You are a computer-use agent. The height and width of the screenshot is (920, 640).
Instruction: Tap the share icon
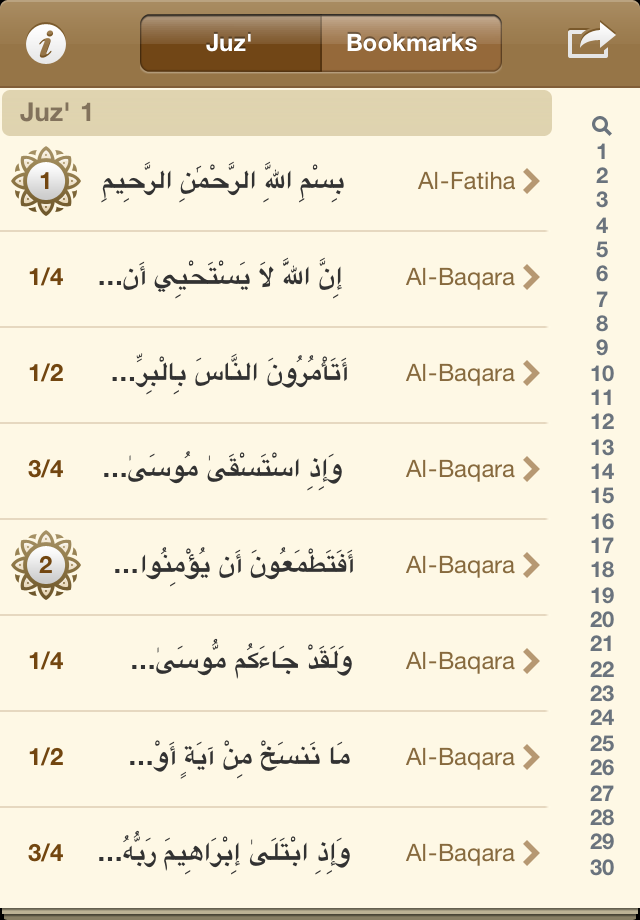coord(590,43)
